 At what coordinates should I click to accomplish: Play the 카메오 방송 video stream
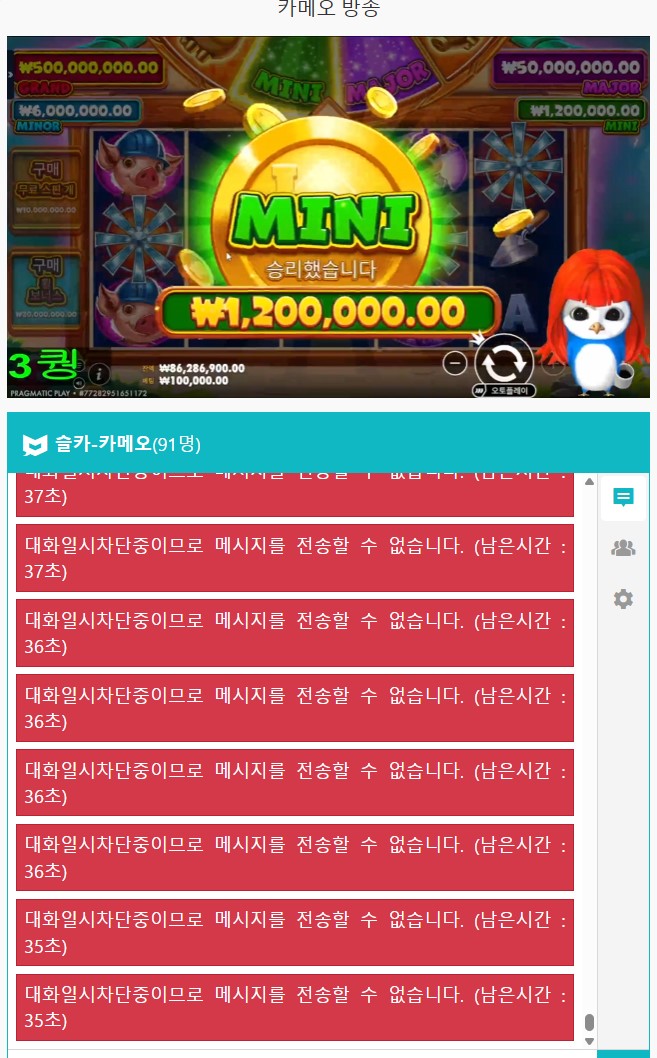coord(328,217)
